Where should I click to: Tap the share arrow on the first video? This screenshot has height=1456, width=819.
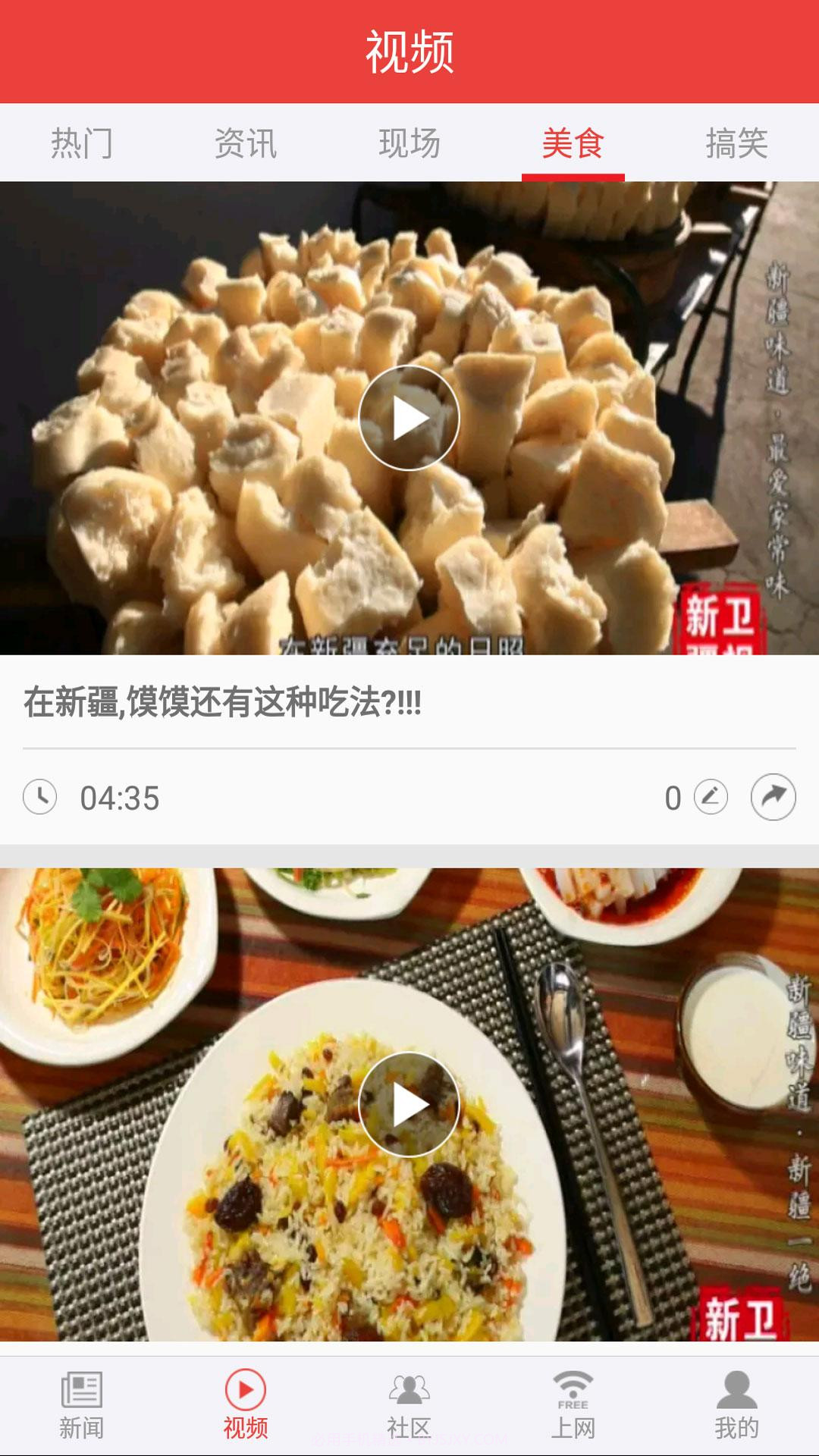(x=773, y=797)
